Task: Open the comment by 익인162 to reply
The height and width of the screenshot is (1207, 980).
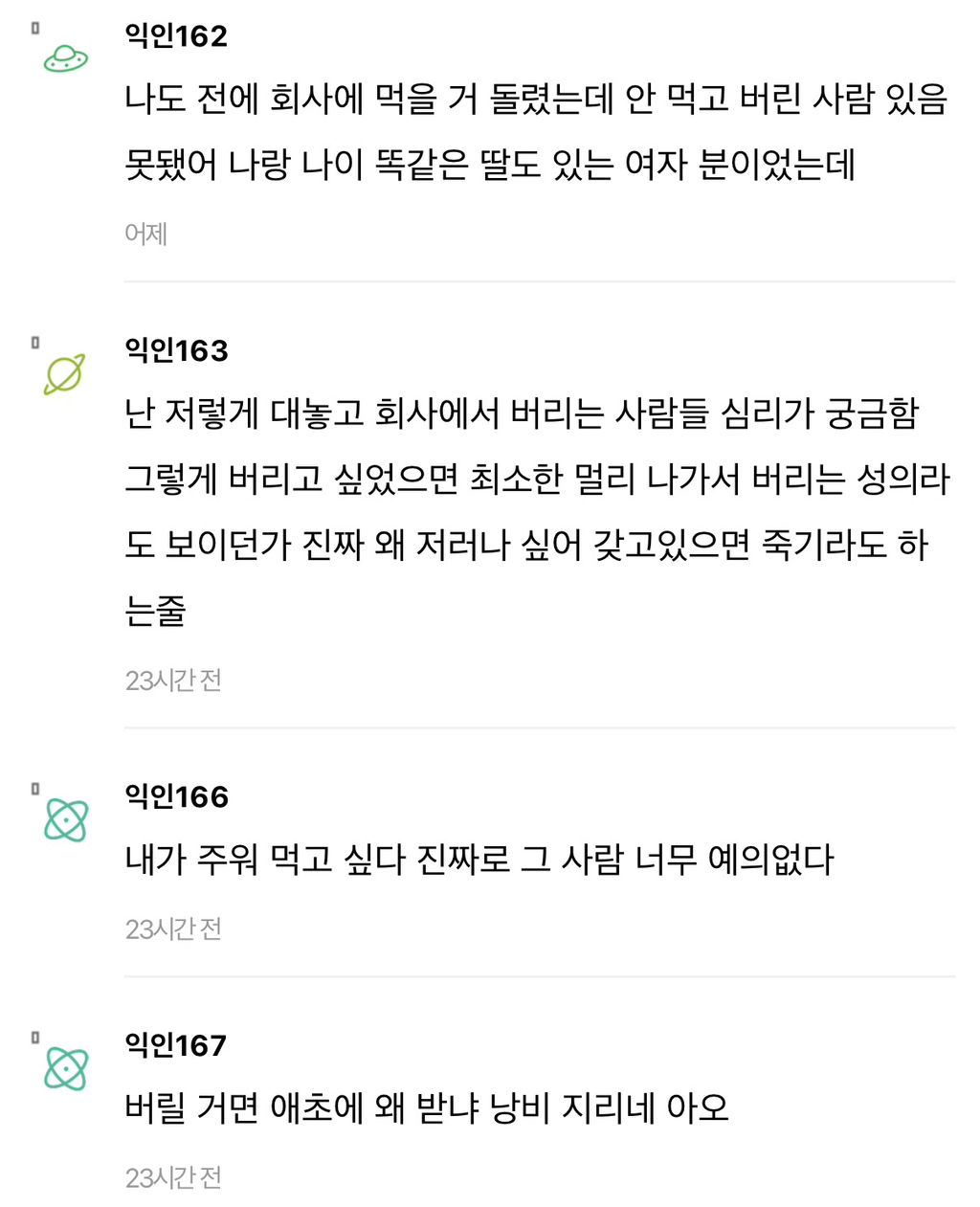Action: [536, 131]
